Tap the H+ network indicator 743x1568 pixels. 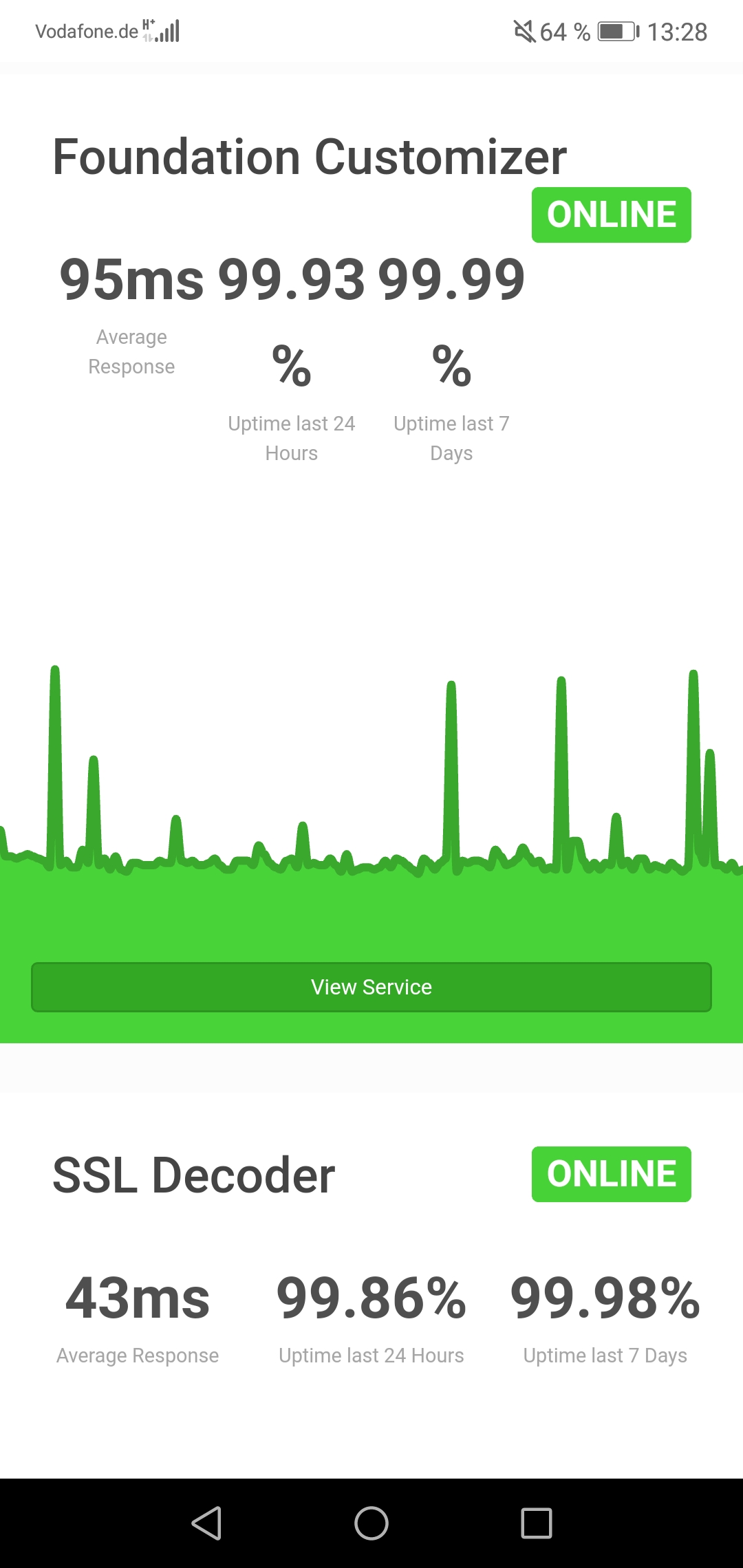(x=148, y=28)
